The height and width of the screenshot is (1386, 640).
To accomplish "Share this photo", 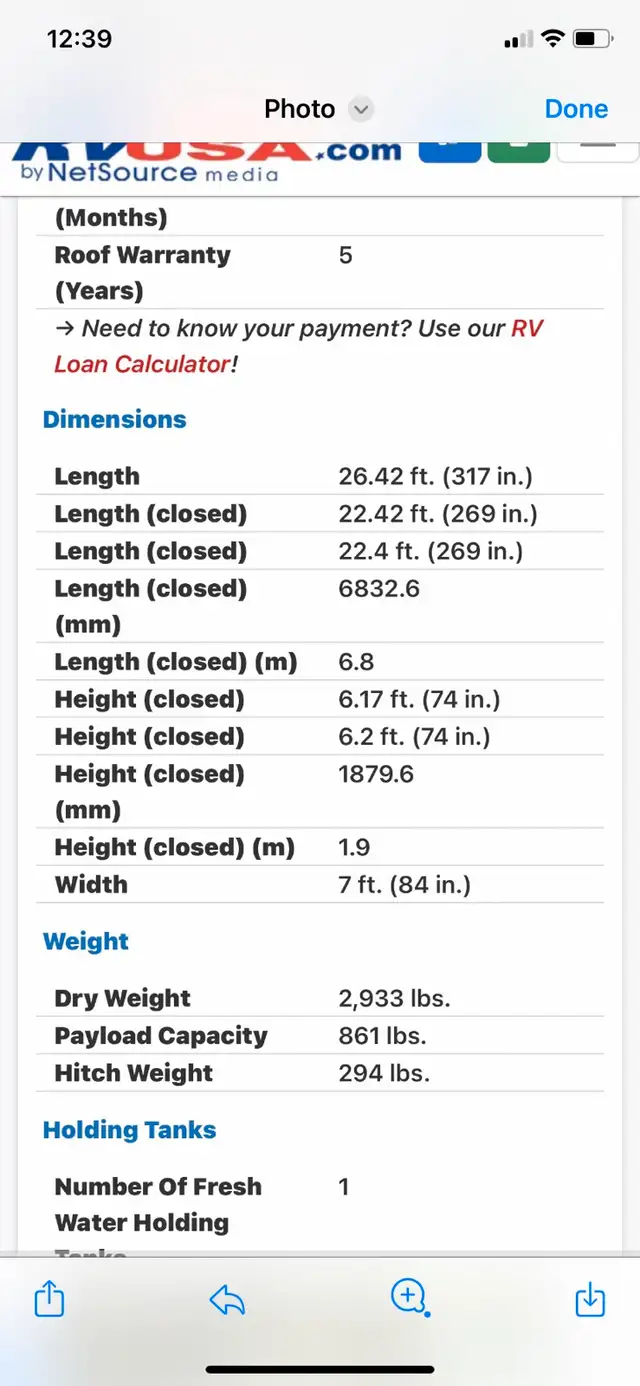I will tap(49, 1299).
